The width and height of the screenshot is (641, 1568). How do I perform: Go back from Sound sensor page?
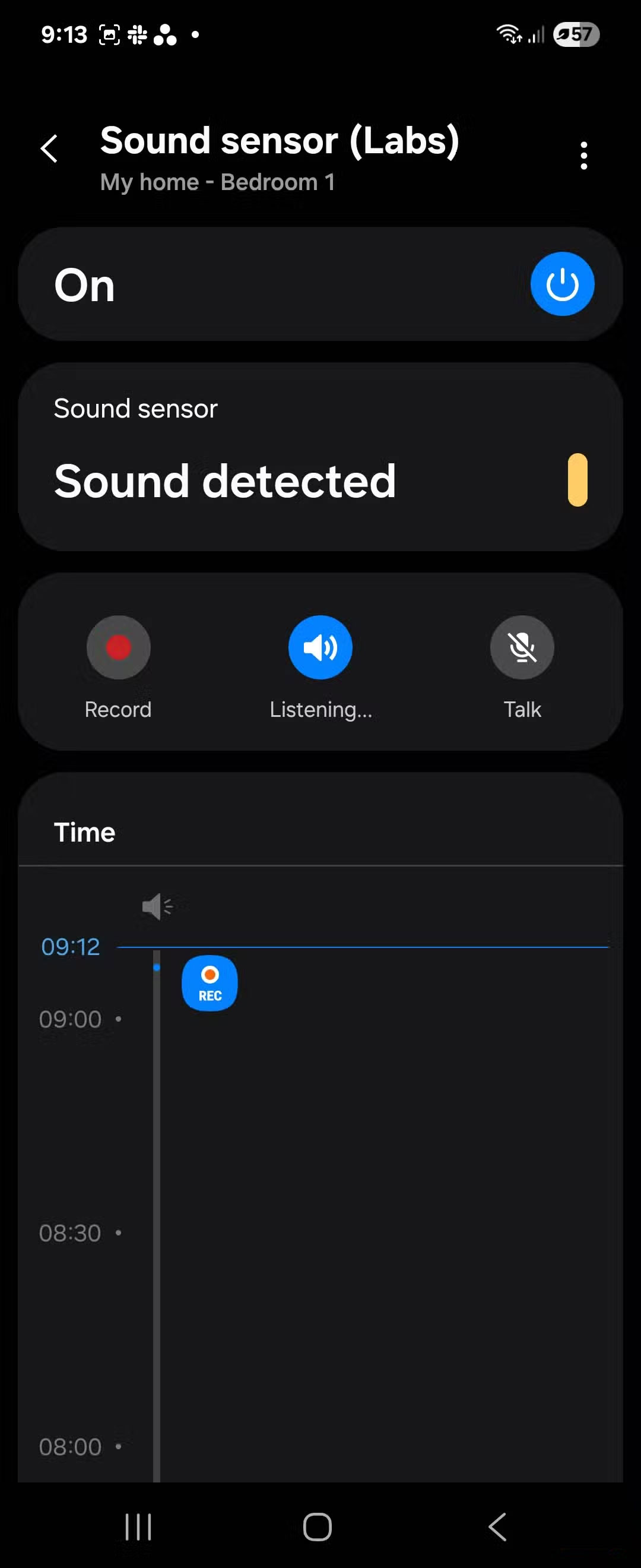point(49,149)
